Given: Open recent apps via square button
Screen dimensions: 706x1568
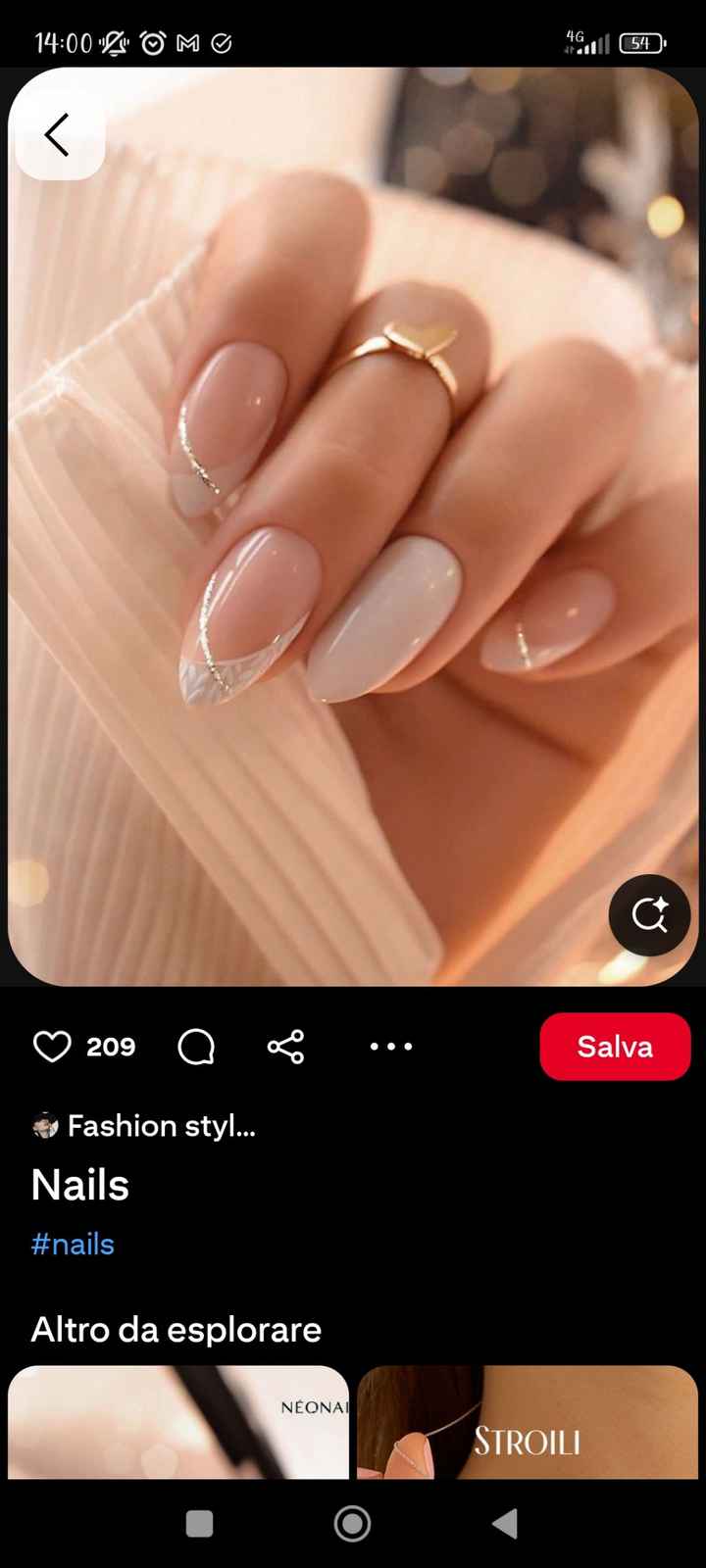Looking at the screenshot, I should click(x=200, y=1524).
